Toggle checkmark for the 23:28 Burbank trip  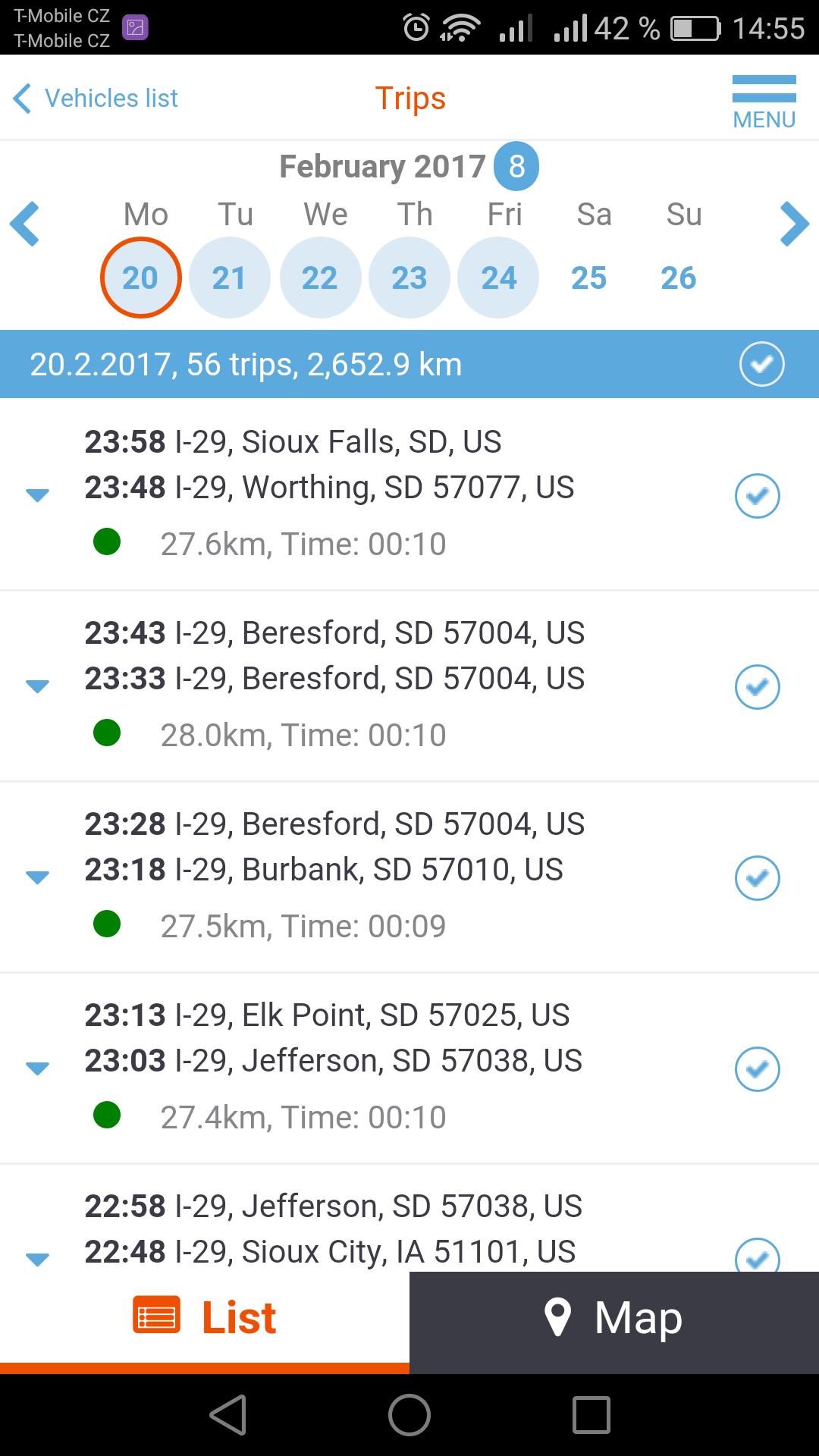click(758, 878)
